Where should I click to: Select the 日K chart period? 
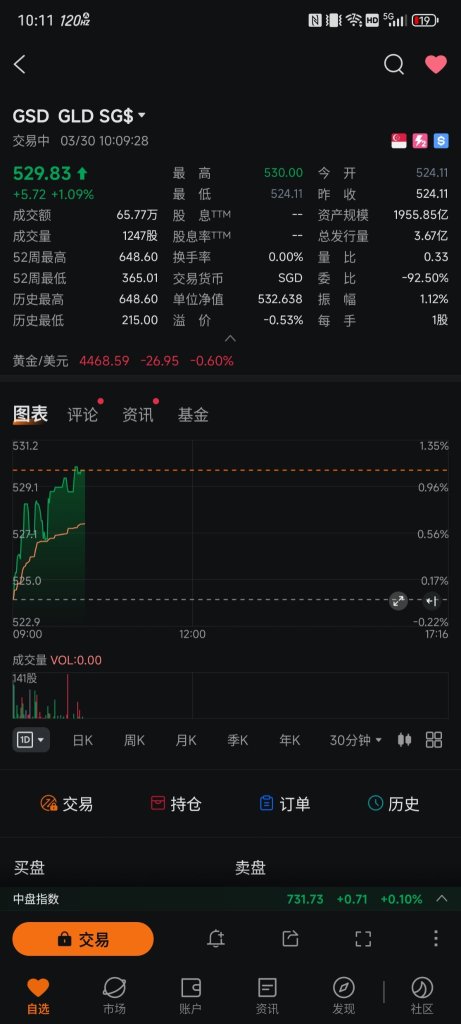83,740
